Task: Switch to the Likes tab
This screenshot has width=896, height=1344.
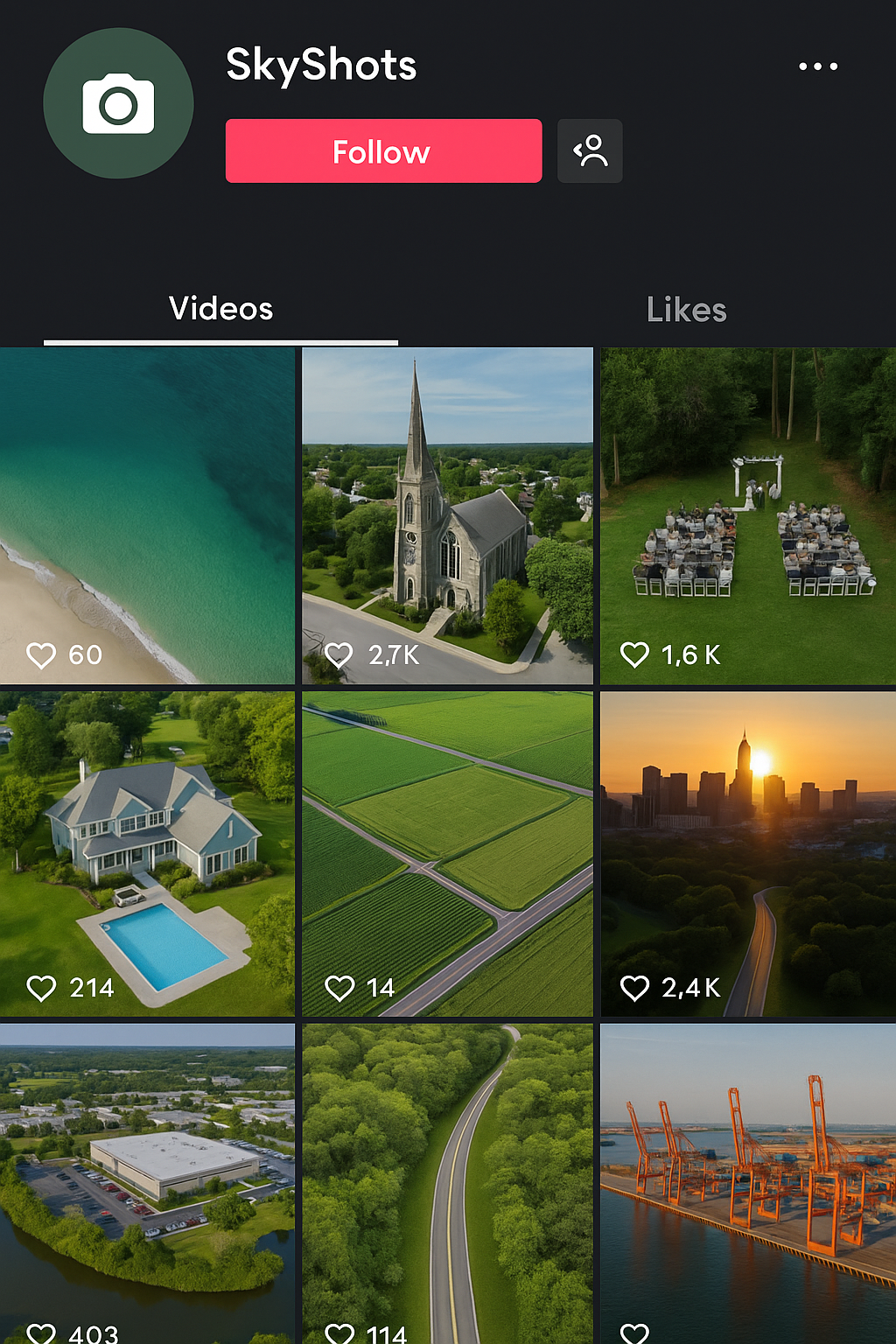Action: pyautogui.click(x=686, y=310)
